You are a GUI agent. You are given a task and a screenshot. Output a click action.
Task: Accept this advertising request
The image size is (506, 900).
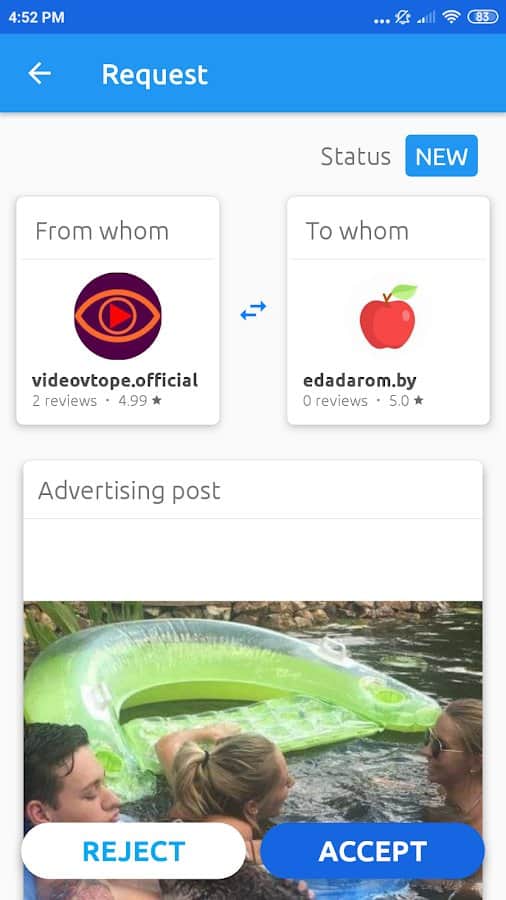pyautogui.click(x=372, y=851)
